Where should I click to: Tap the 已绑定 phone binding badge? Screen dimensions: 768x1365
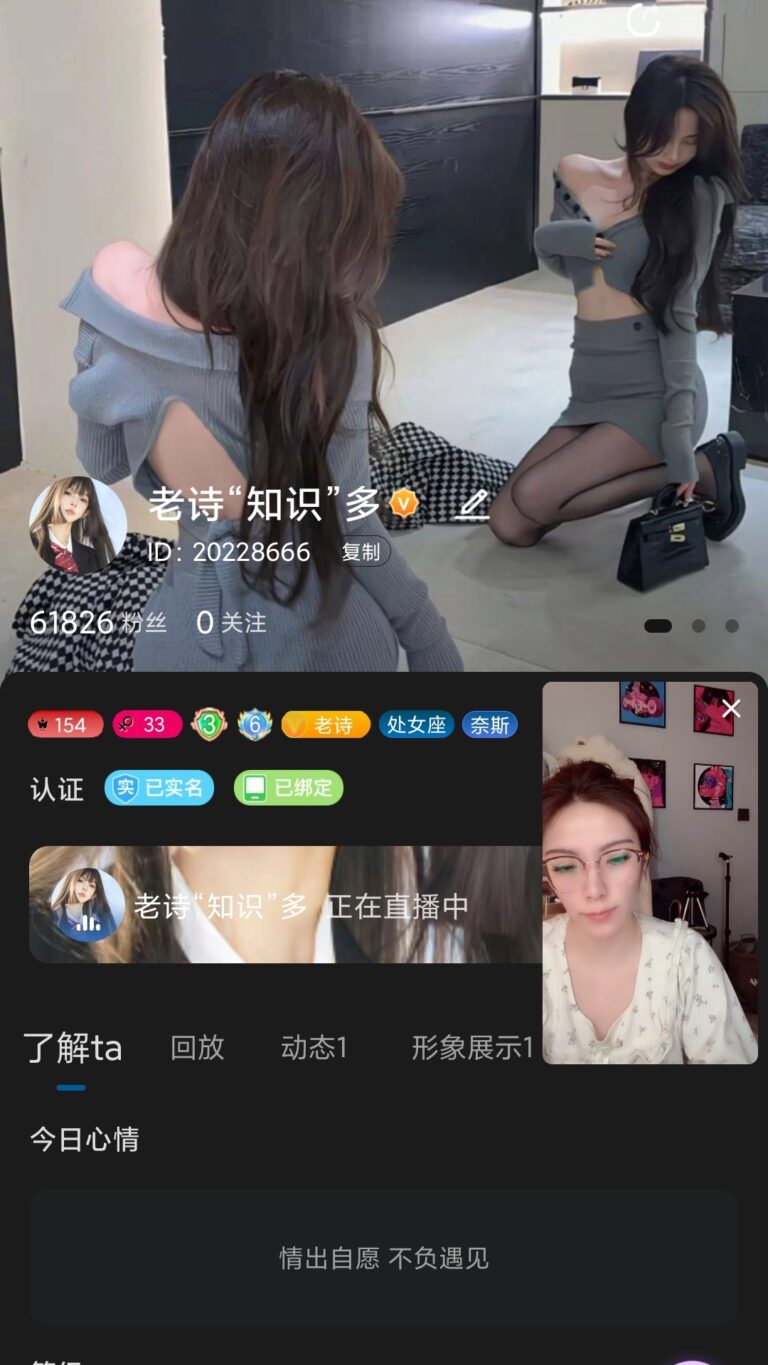288,788
